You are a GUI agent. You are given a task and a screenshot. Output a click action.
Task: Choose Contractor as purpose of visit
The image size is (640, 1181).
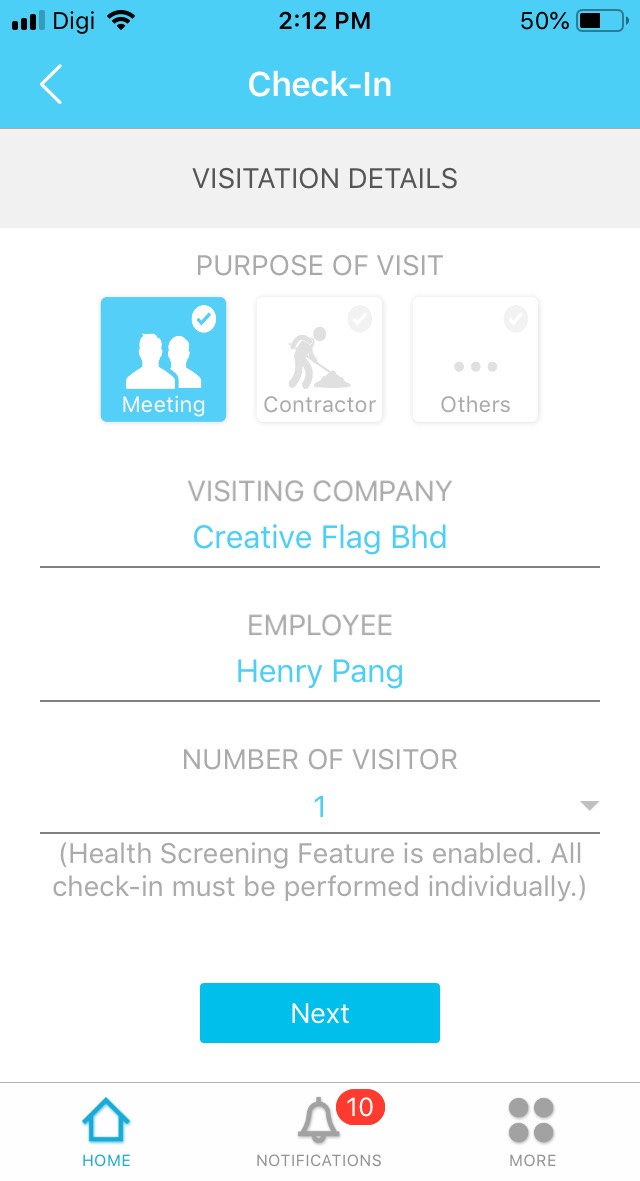coord(319,359)
